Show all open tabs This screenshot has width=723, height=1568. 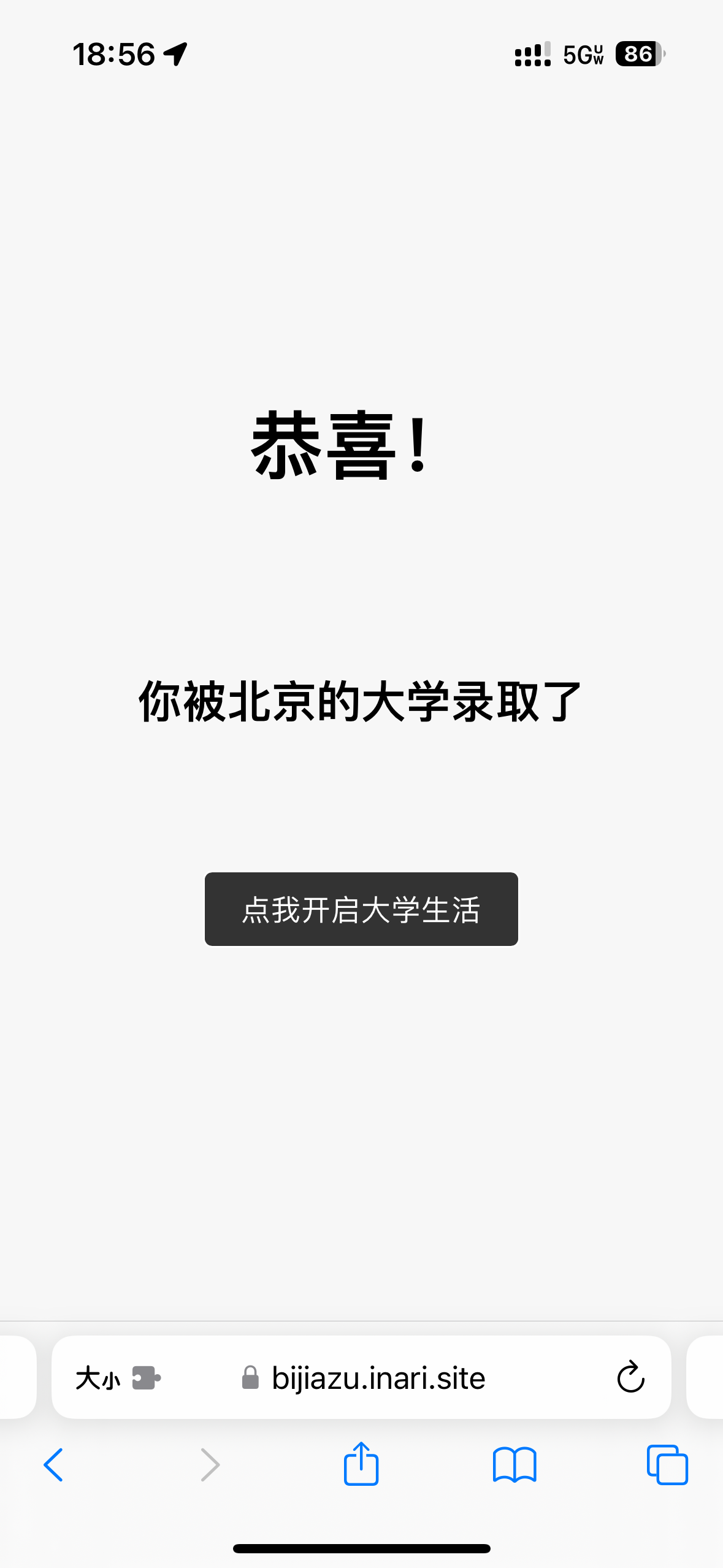tap(667, 1465)
